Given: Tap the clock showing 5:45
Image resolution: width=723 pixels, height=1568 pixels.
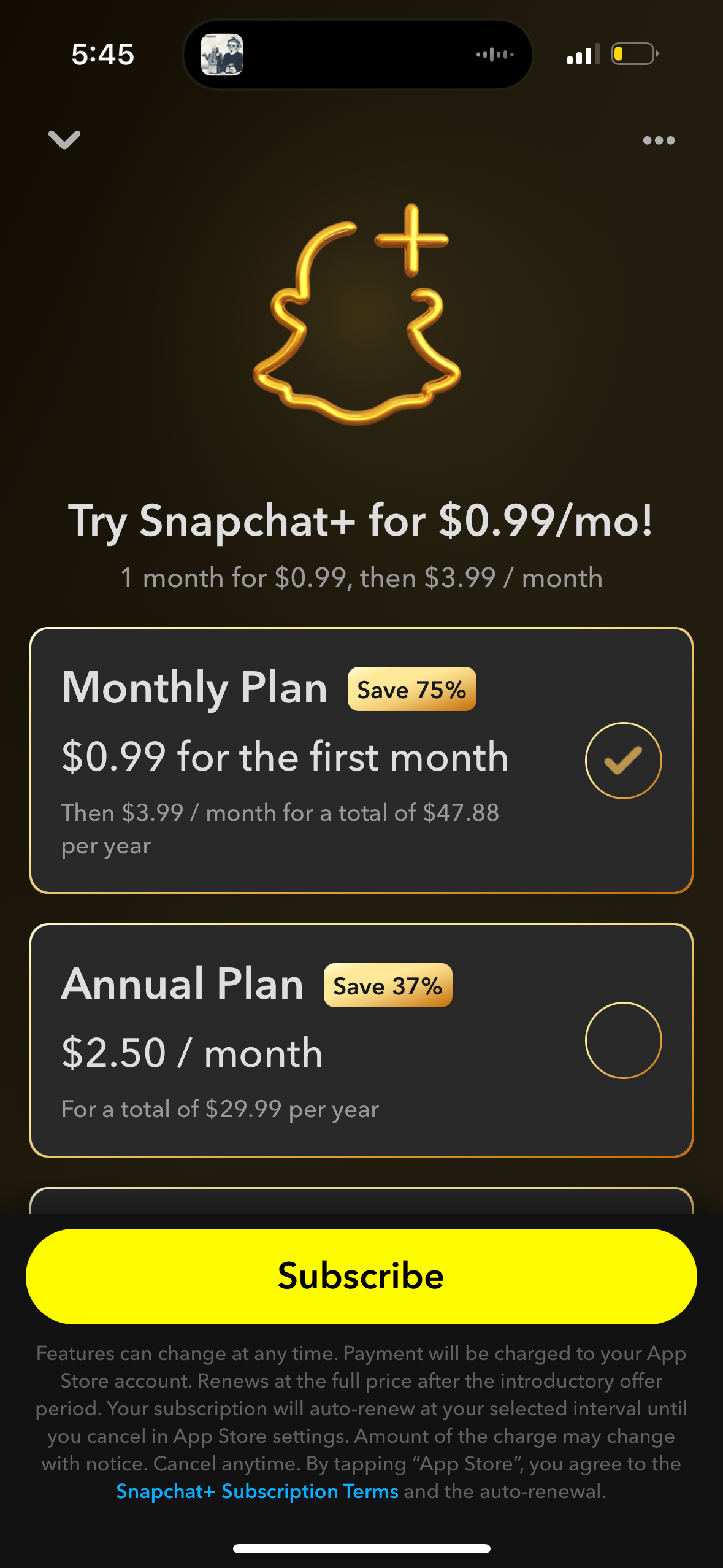Looking at the screenshot, I should (102, 54).
